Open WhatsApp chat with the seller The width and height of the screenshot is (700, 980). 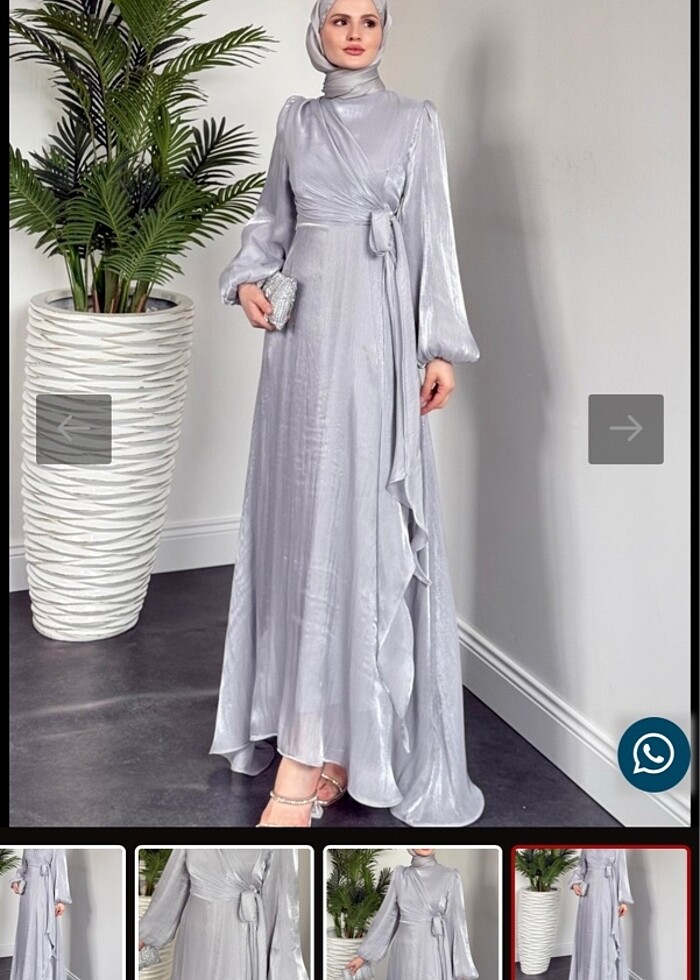(x=654, y=754)
